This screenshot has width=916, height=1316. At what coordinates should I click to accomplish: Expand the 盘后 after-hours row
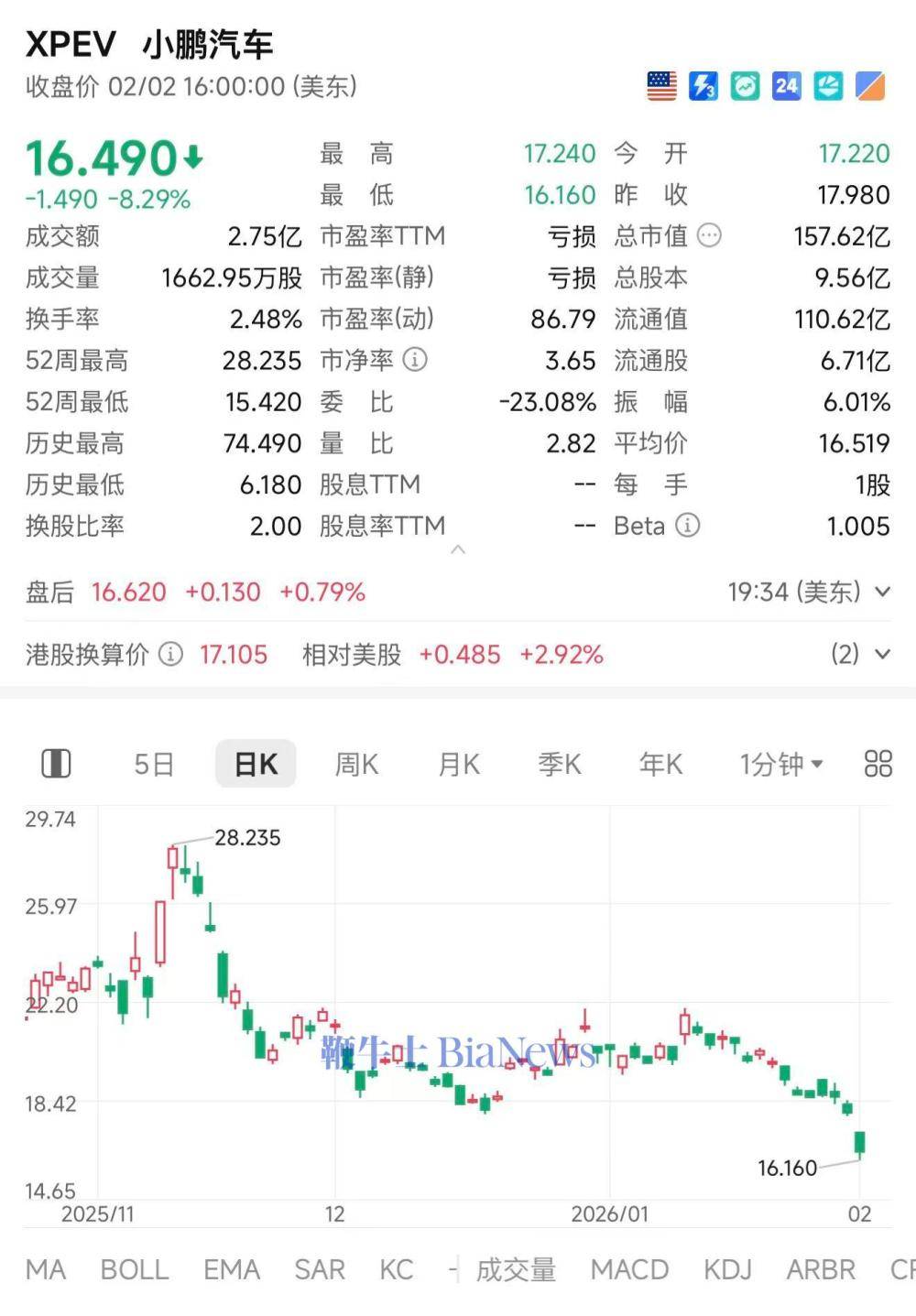pos(882,592)
